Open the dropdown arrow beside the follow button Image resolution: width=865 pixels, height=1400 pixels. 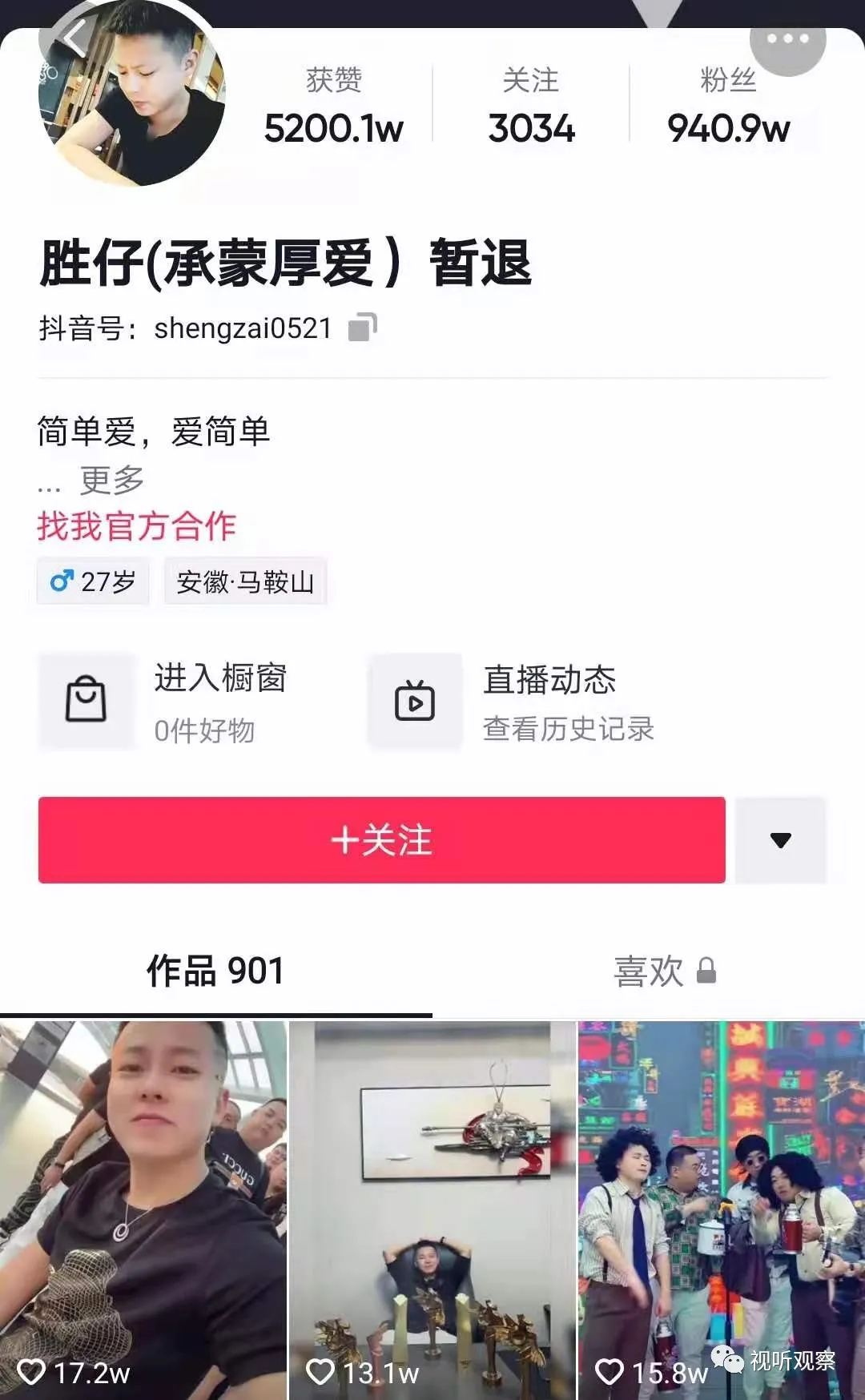[778, 839]
